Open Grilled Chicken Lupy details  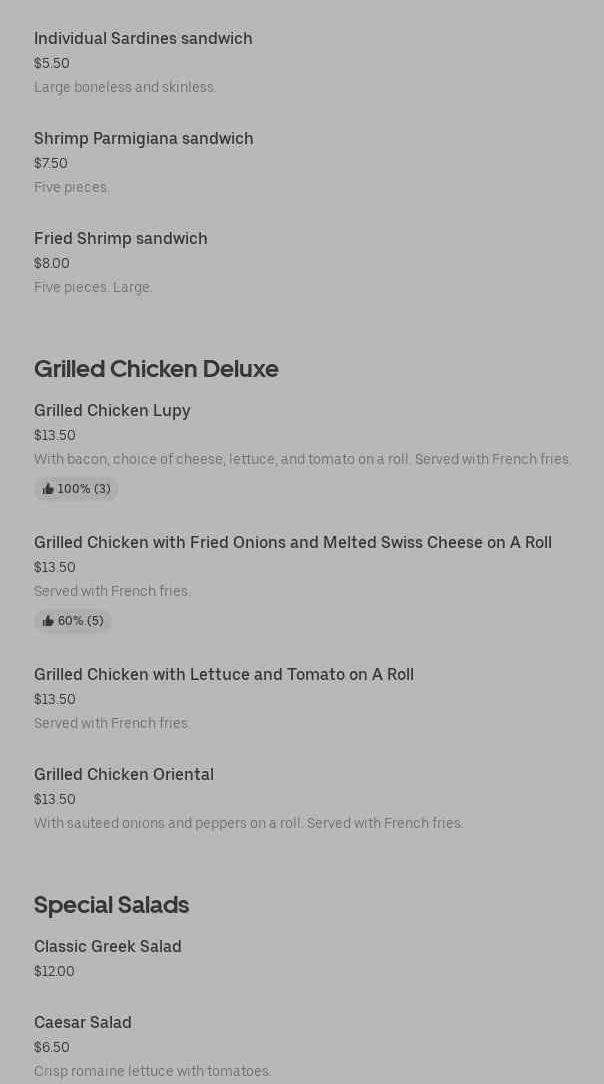tap(112, 411)
